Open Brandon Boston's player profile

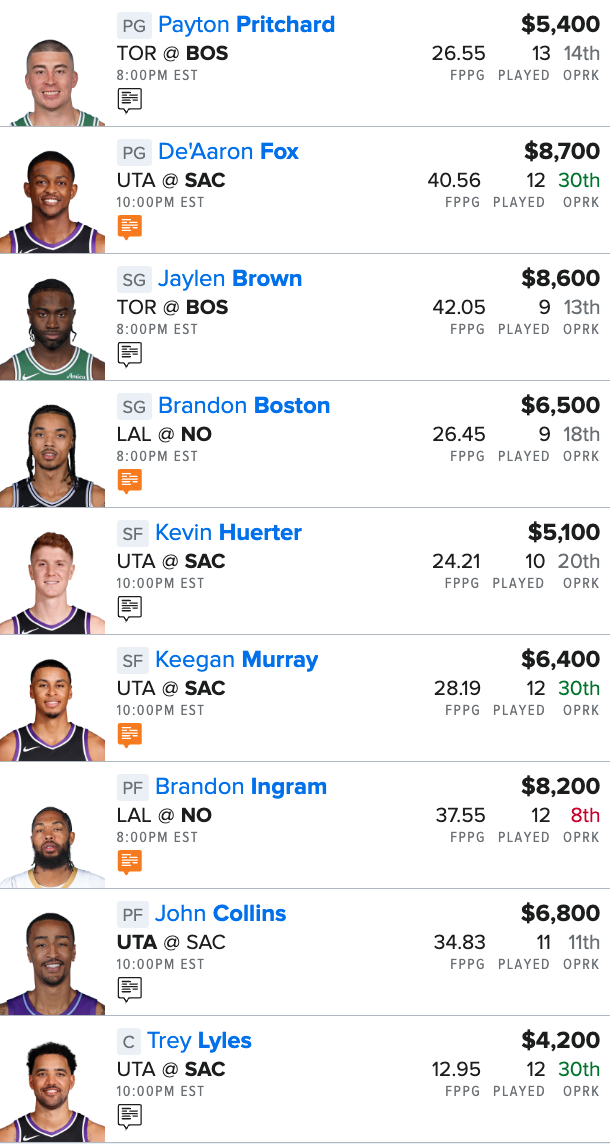tap(244, 406)
